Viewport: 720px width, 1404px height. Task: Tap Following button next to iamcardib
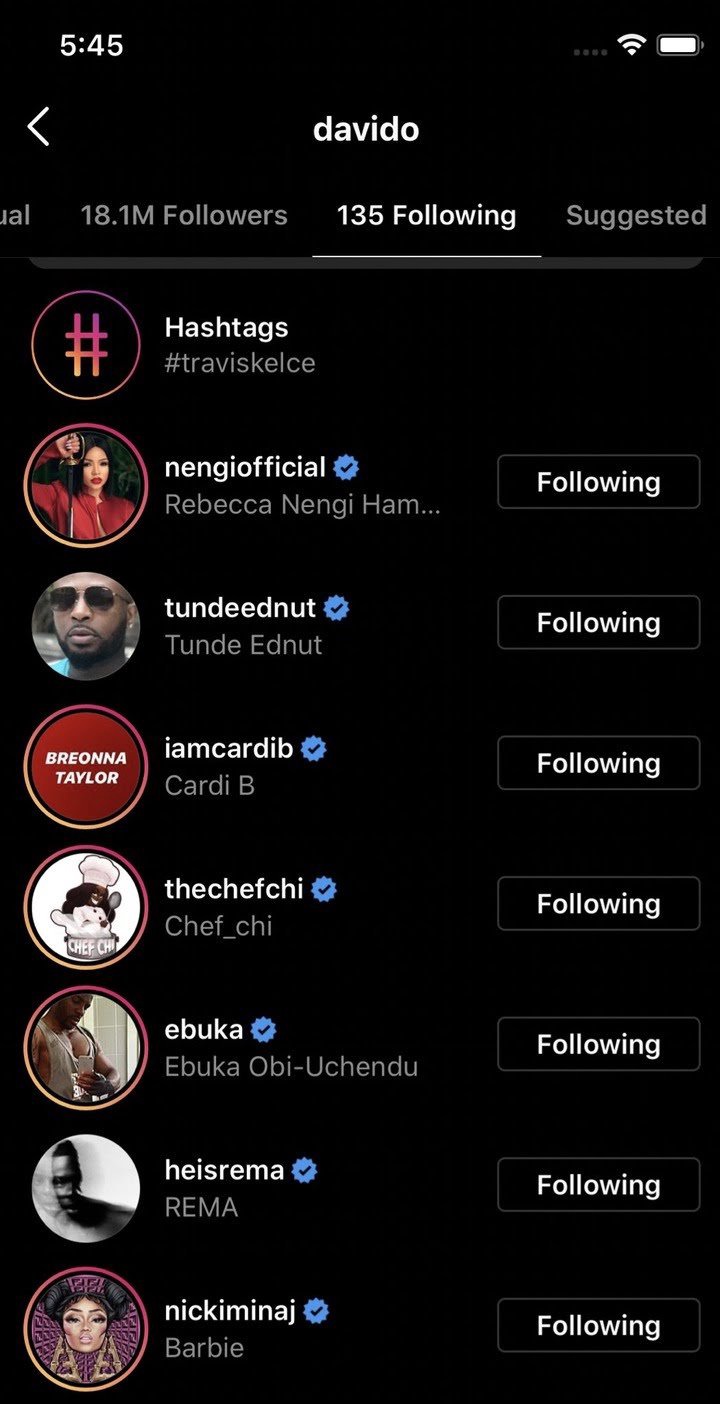[598, 763]
